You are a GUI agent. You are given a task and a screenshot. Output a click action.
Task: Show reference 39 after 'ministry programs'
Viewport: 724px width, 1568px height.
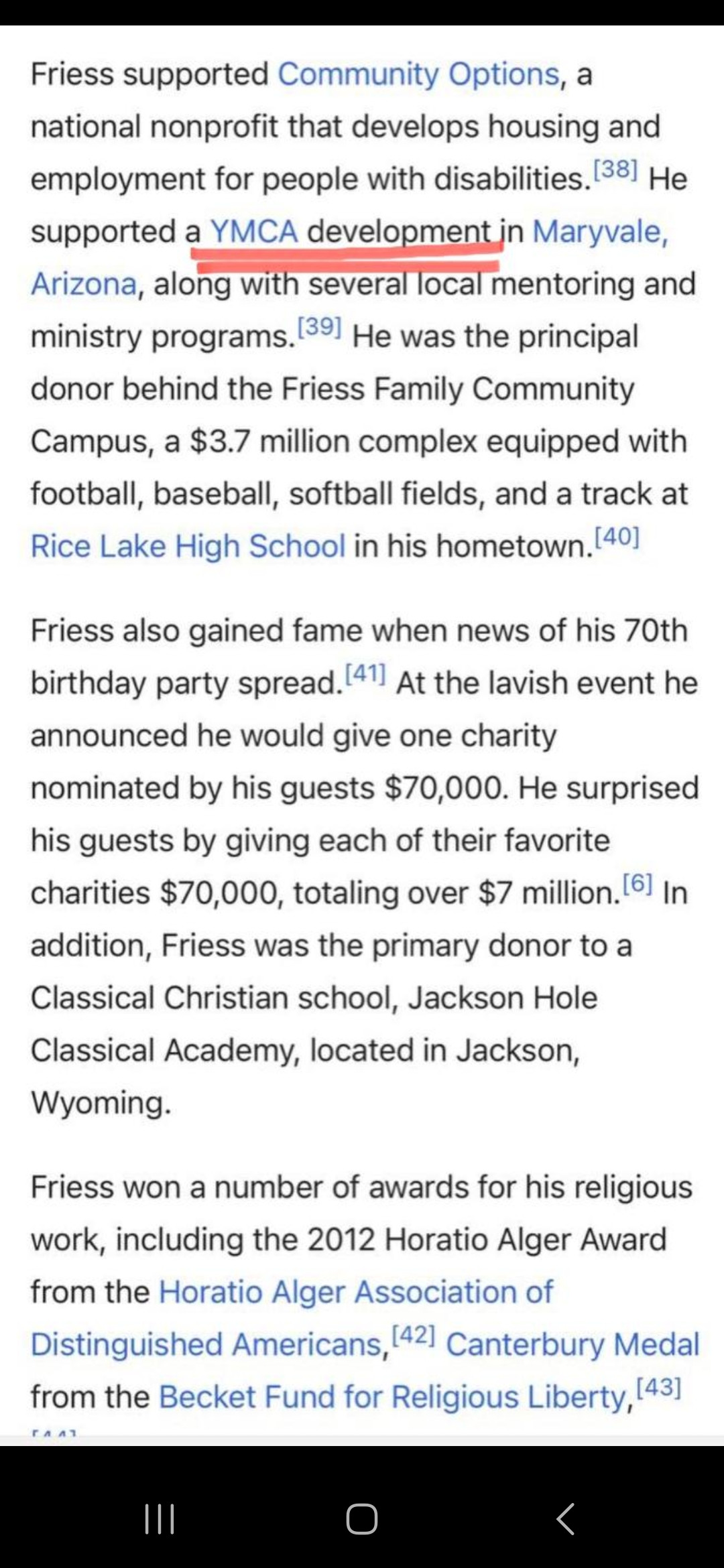tap(320, 328)
